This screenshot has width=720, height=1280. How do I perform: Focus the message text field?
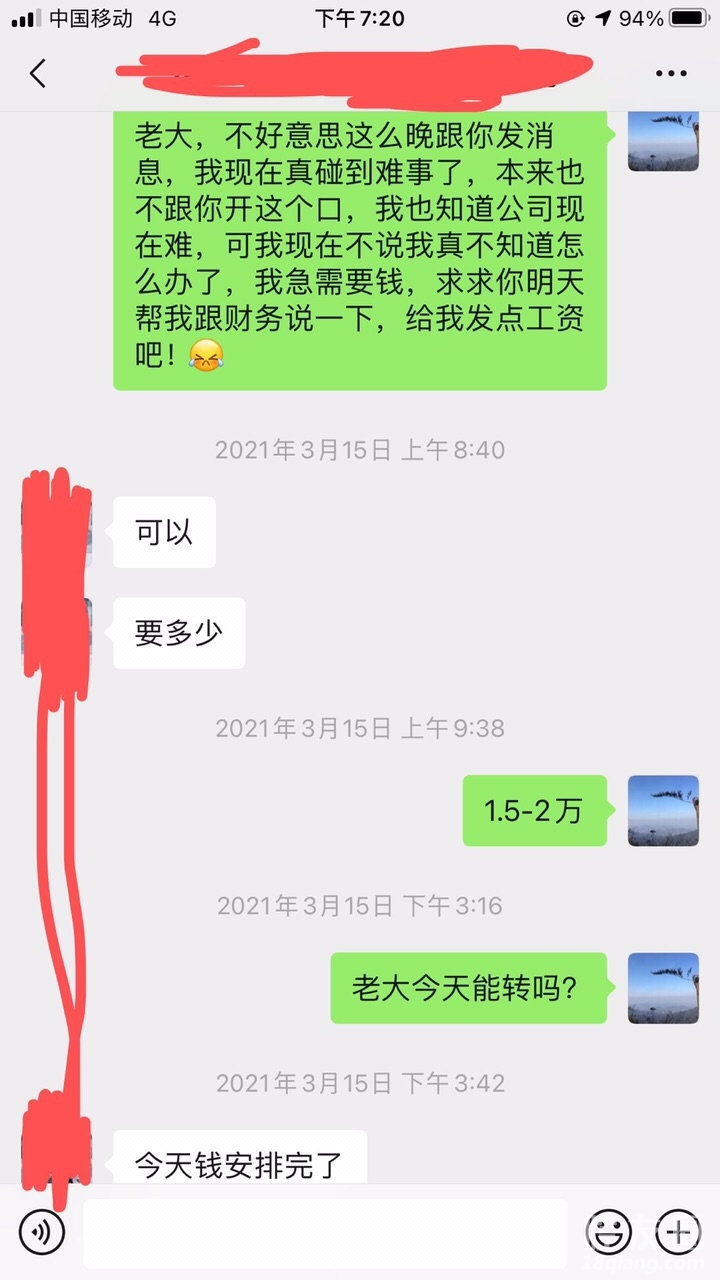[x=324, y=1232]
